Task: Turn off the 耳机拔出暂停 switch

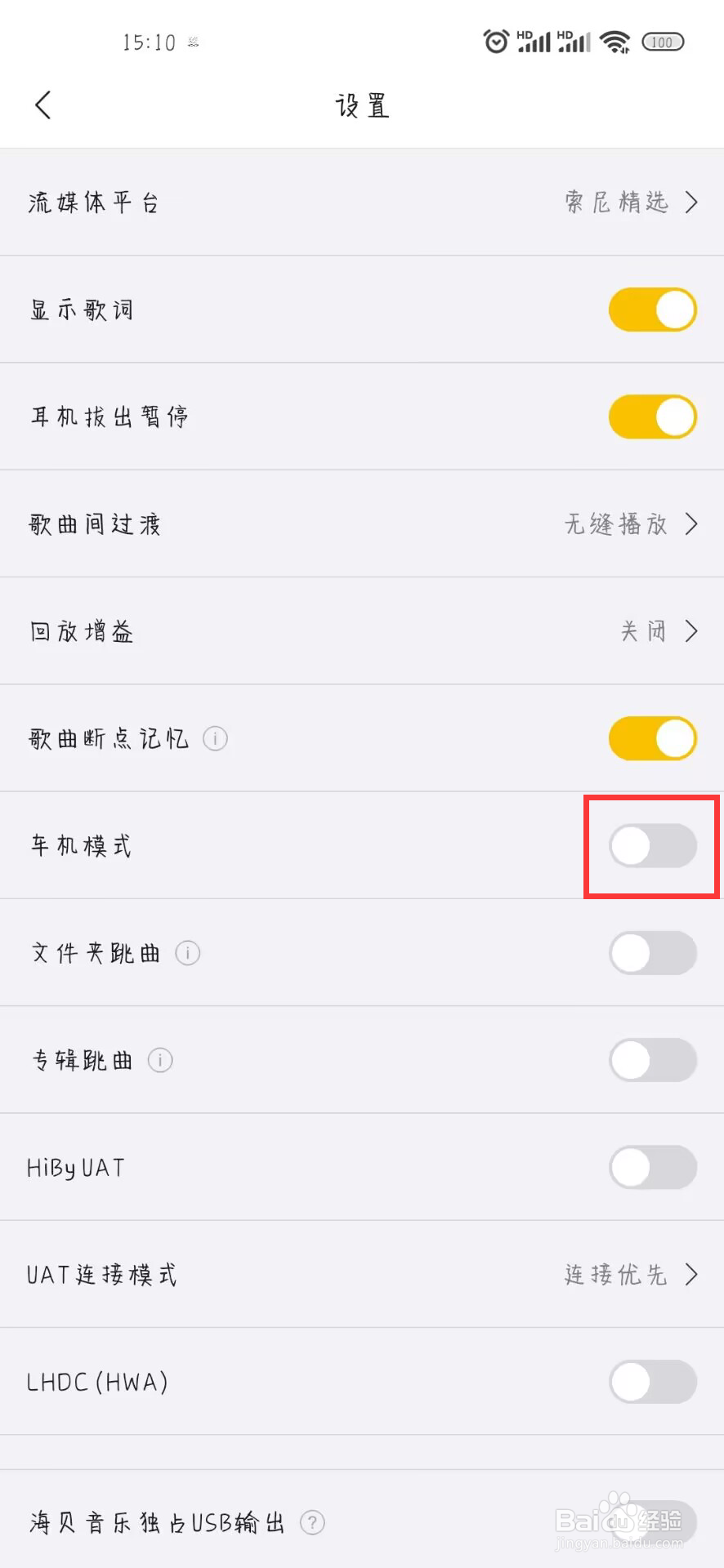Action: click(x=651, y=416)
